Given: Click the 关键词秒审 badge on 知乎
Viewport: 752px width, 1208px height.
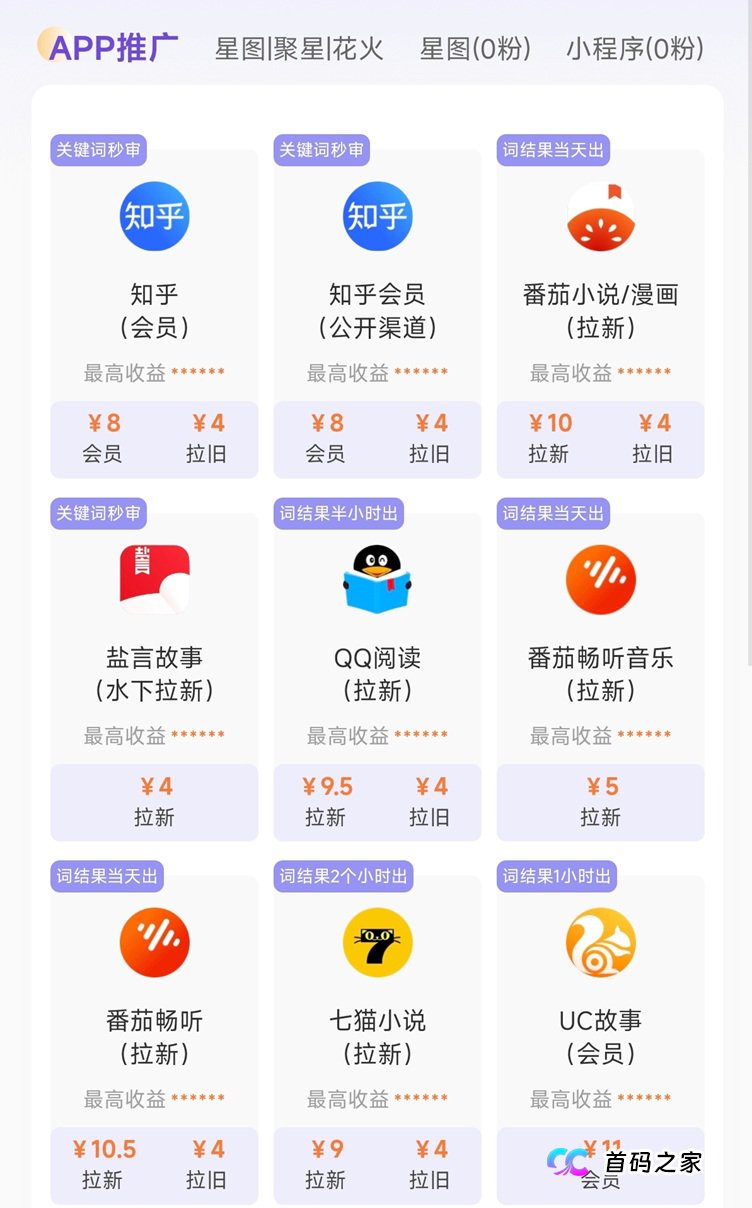Looking at the screenshot, I should [97, 151].
